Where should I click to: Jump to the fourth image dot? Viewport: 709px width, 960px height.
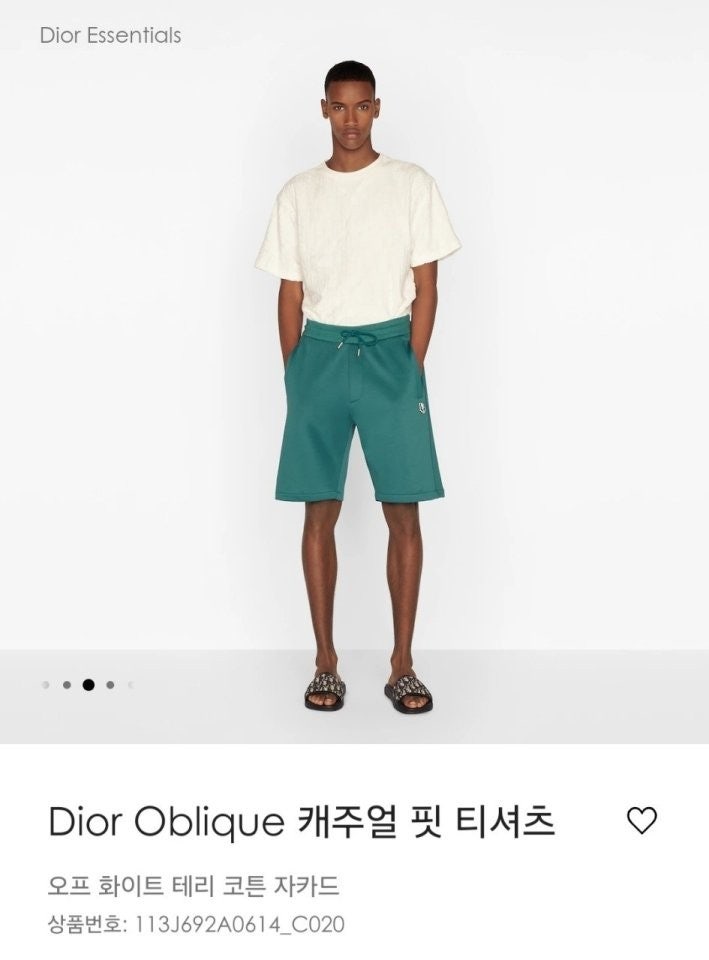coord(110,685)
